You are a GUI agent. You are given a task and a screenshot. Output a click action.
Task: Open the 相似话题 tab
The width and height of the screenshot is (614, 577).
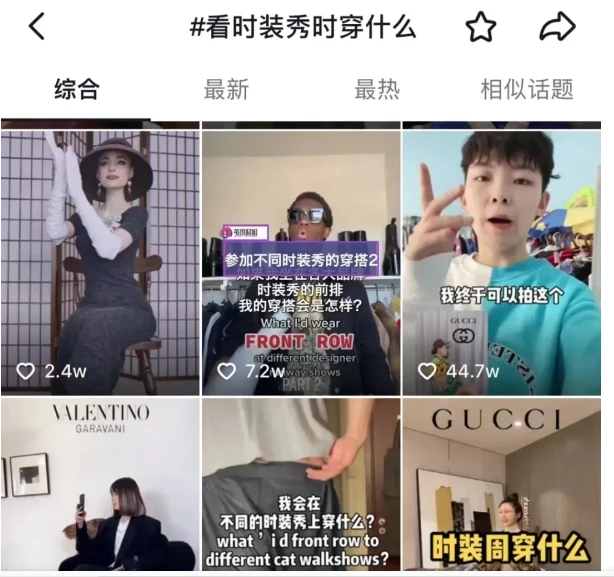coord(526,90)
